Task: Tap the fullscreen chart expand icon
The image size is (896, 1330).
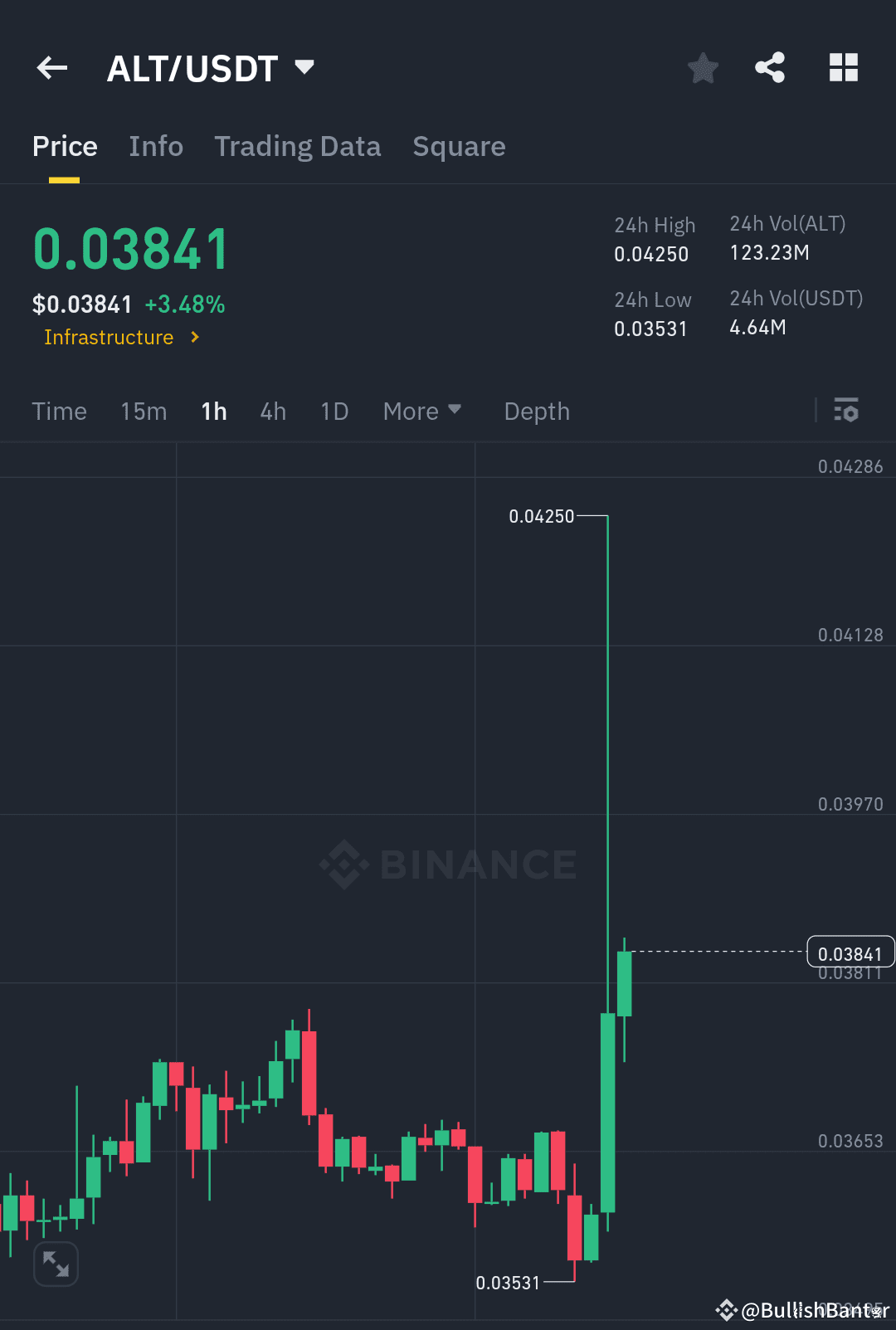Action: [x=56, y=1264]
